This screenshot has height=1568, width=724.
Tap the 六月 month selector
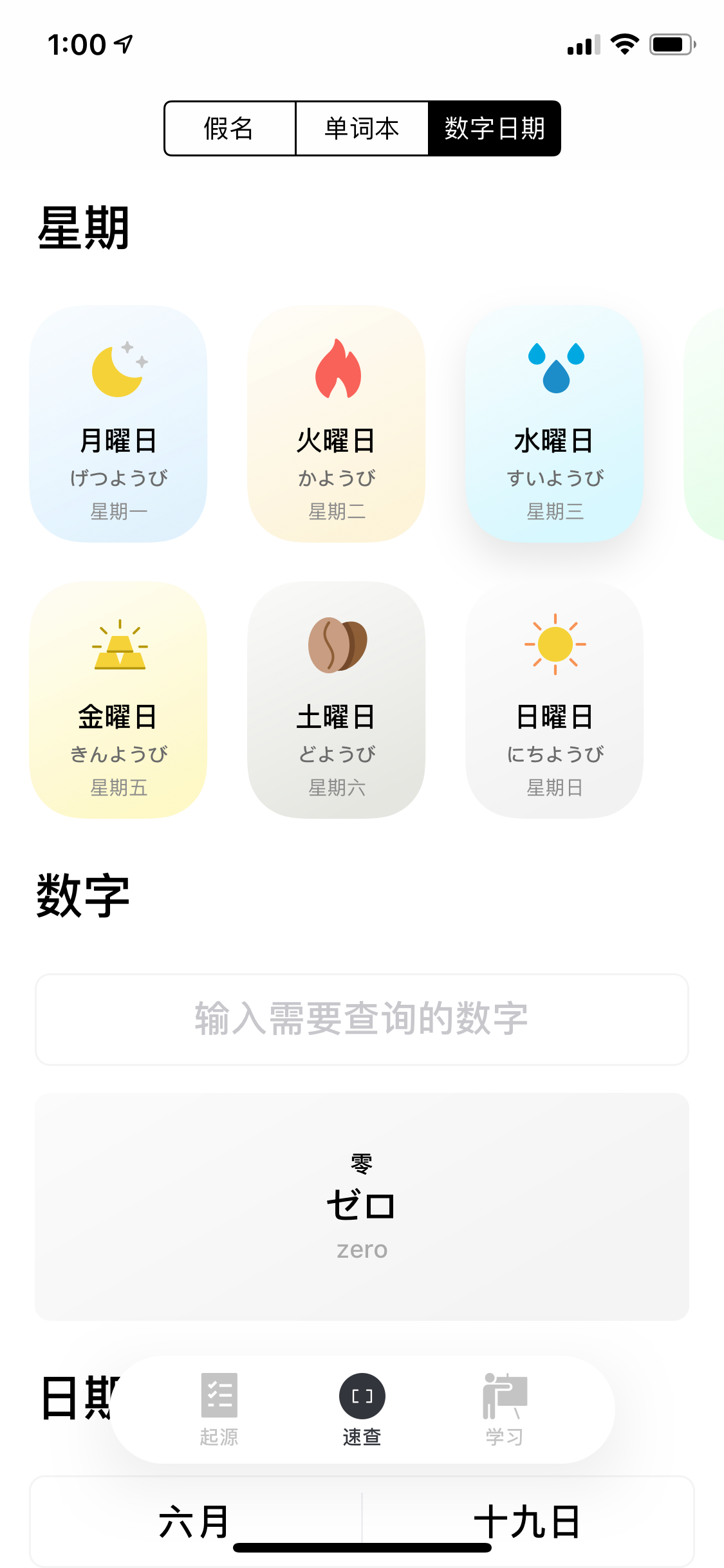point(195,1520)
